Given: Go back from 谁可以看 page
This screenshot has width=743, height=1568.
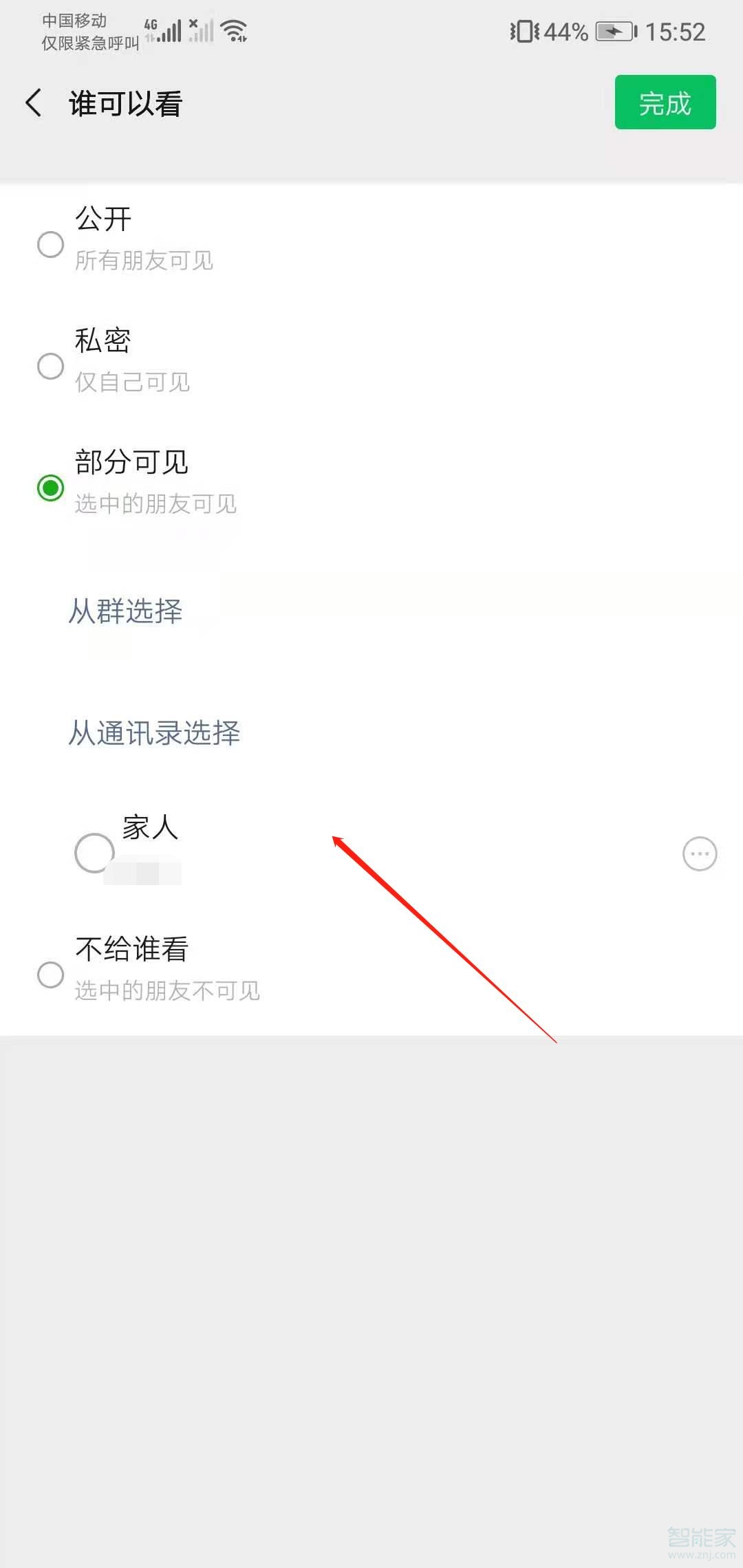Looking at the screenshot, I should [34, 103].
